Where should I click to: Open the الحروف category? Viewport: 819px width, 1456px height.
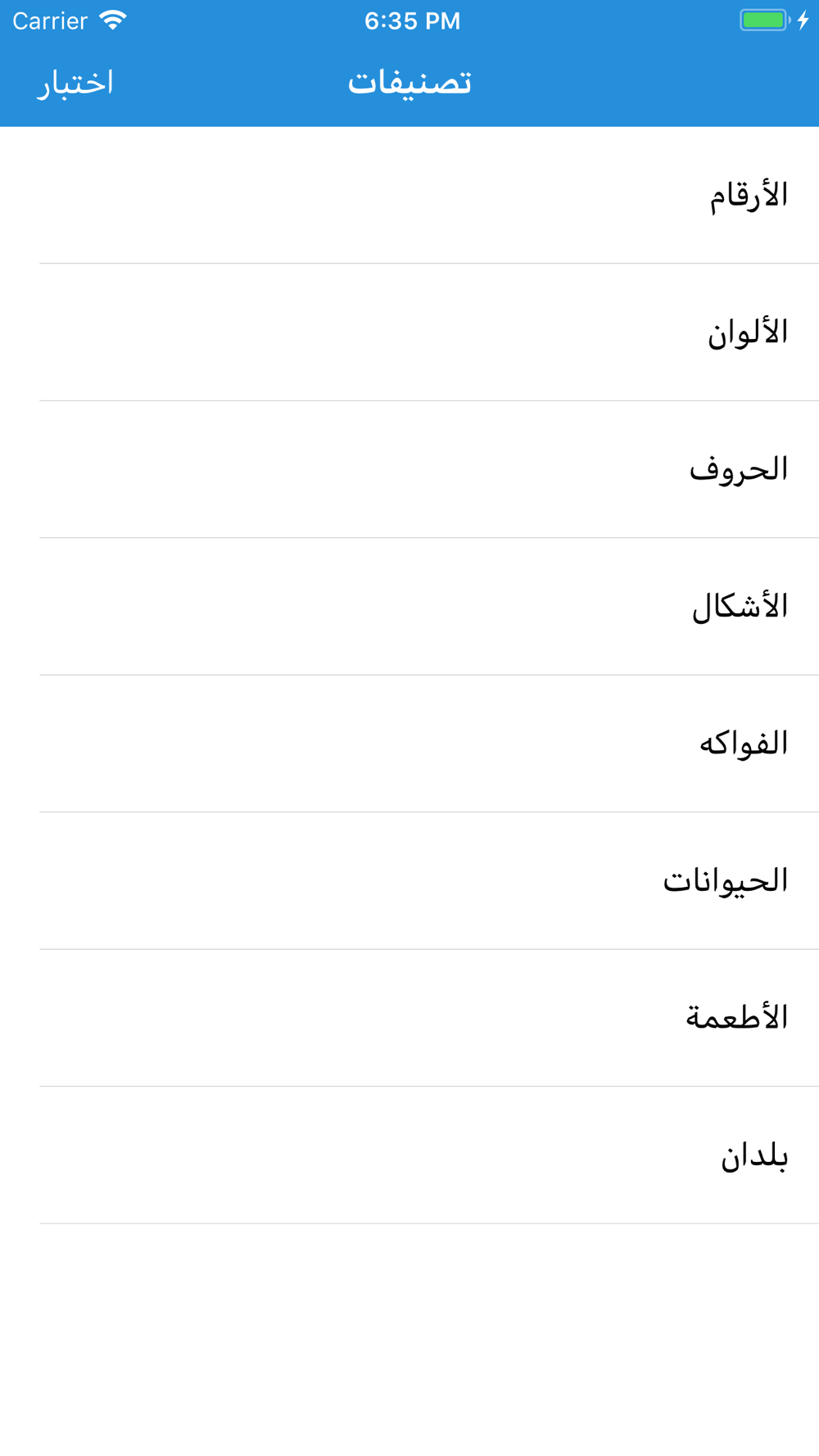[x=409, y=470]
